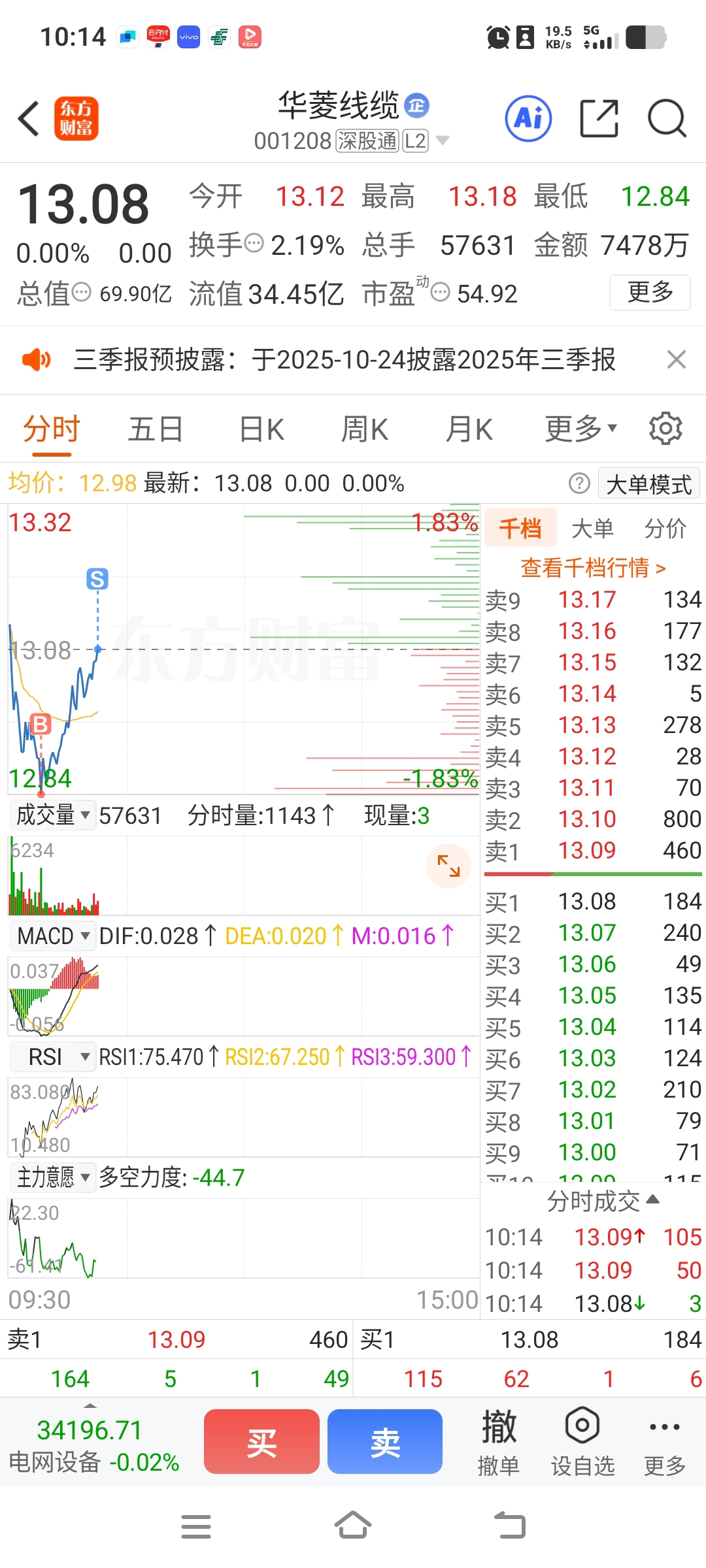This screenshot has height=1568, width=706.
Task: Expand the chart with the fullscreen icon
Action: pyautogui.click(x=448, y=866)
